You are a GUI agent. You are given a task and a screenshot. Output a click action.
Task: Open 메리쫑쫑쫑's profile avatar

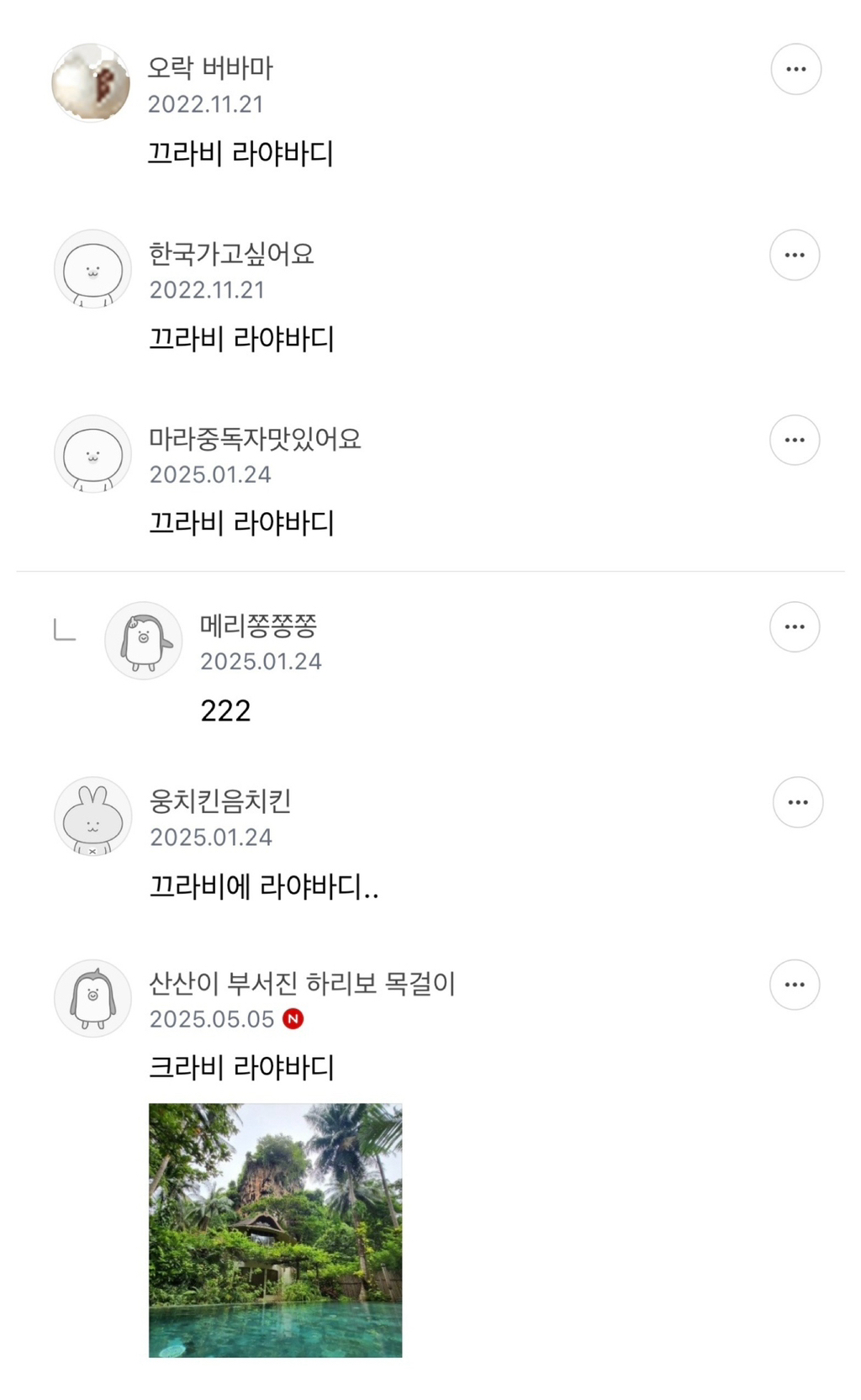(143, 641)
